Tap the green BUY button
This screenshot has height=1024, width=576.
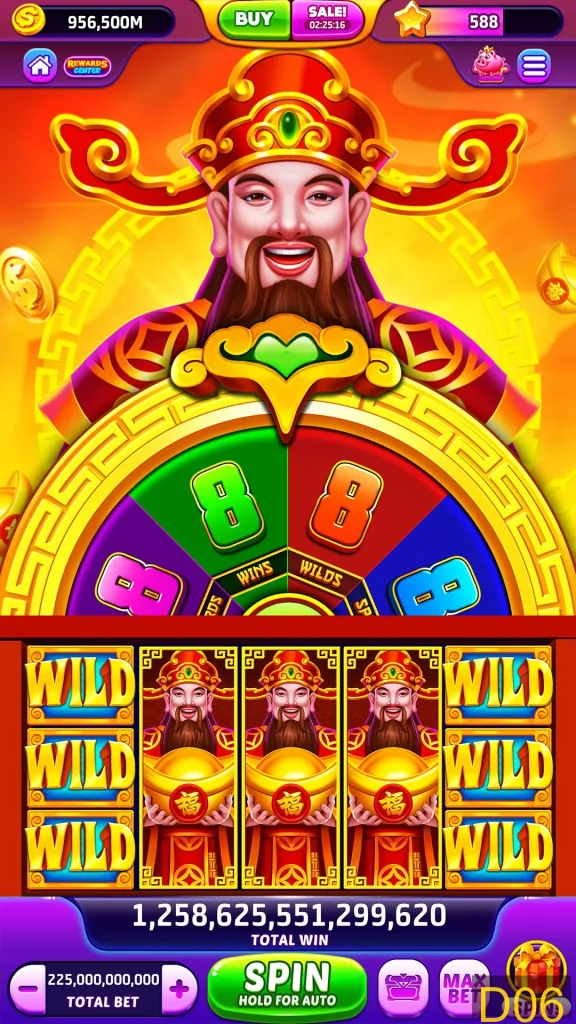254,20
